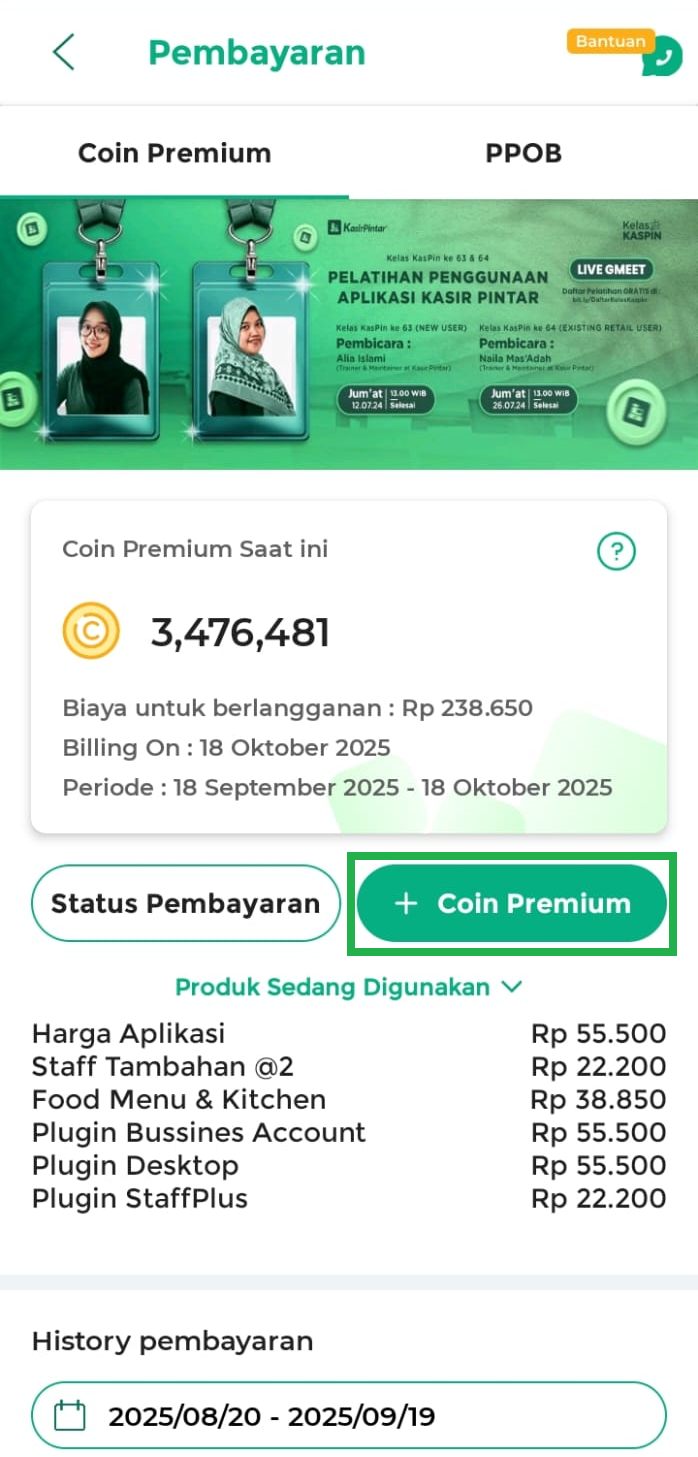The height and width of the screenshot is (1457, 698).
Task: Change the History pembayaran date range
Action: click(349, 1415)
